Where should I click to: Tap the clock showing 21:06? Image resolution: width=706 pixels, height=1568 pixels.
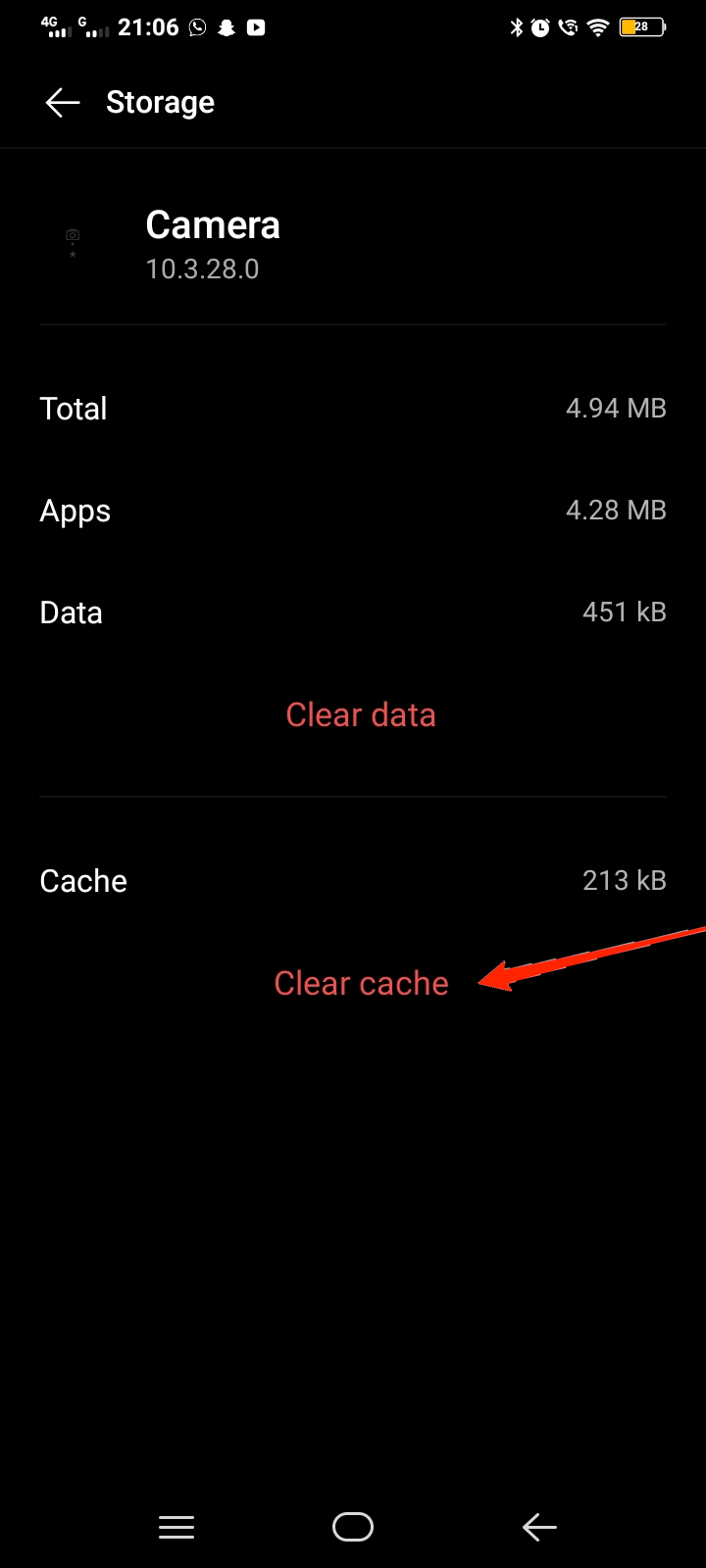tap(147, 27)
